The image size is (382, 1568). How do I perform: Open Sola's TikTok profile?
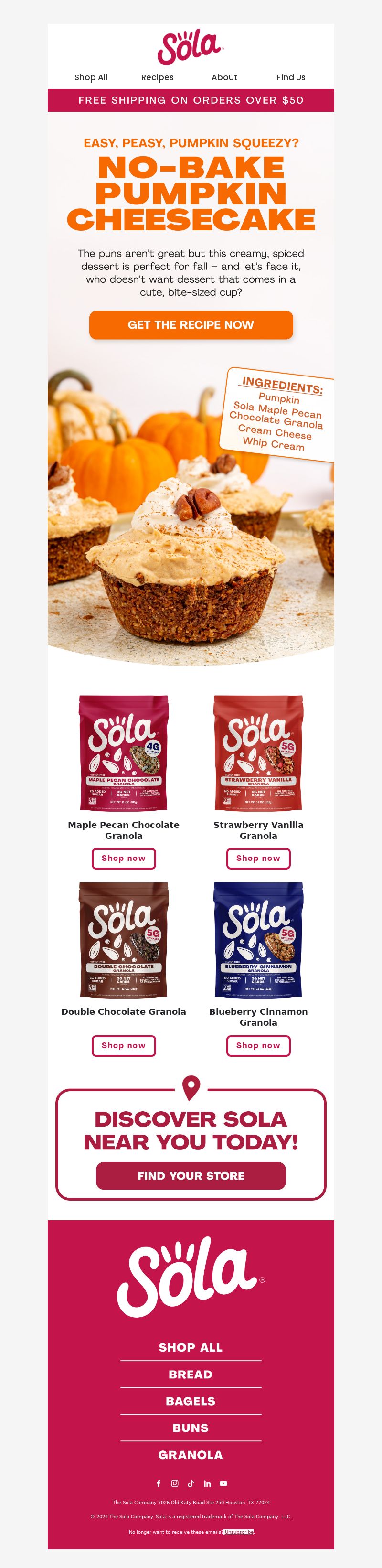(191, 1483)
